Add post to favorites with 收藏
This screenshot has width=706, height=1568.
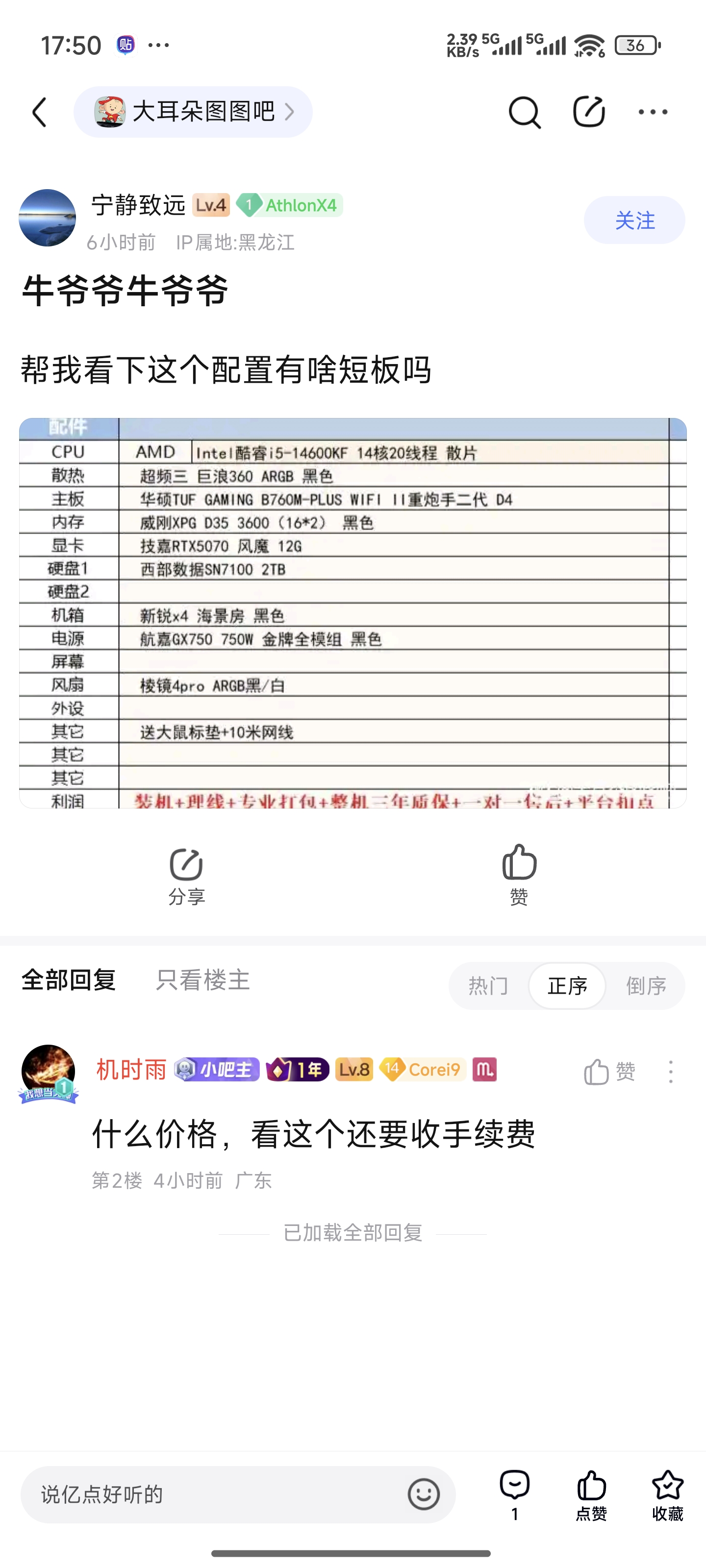click(x=668, y=1494)
